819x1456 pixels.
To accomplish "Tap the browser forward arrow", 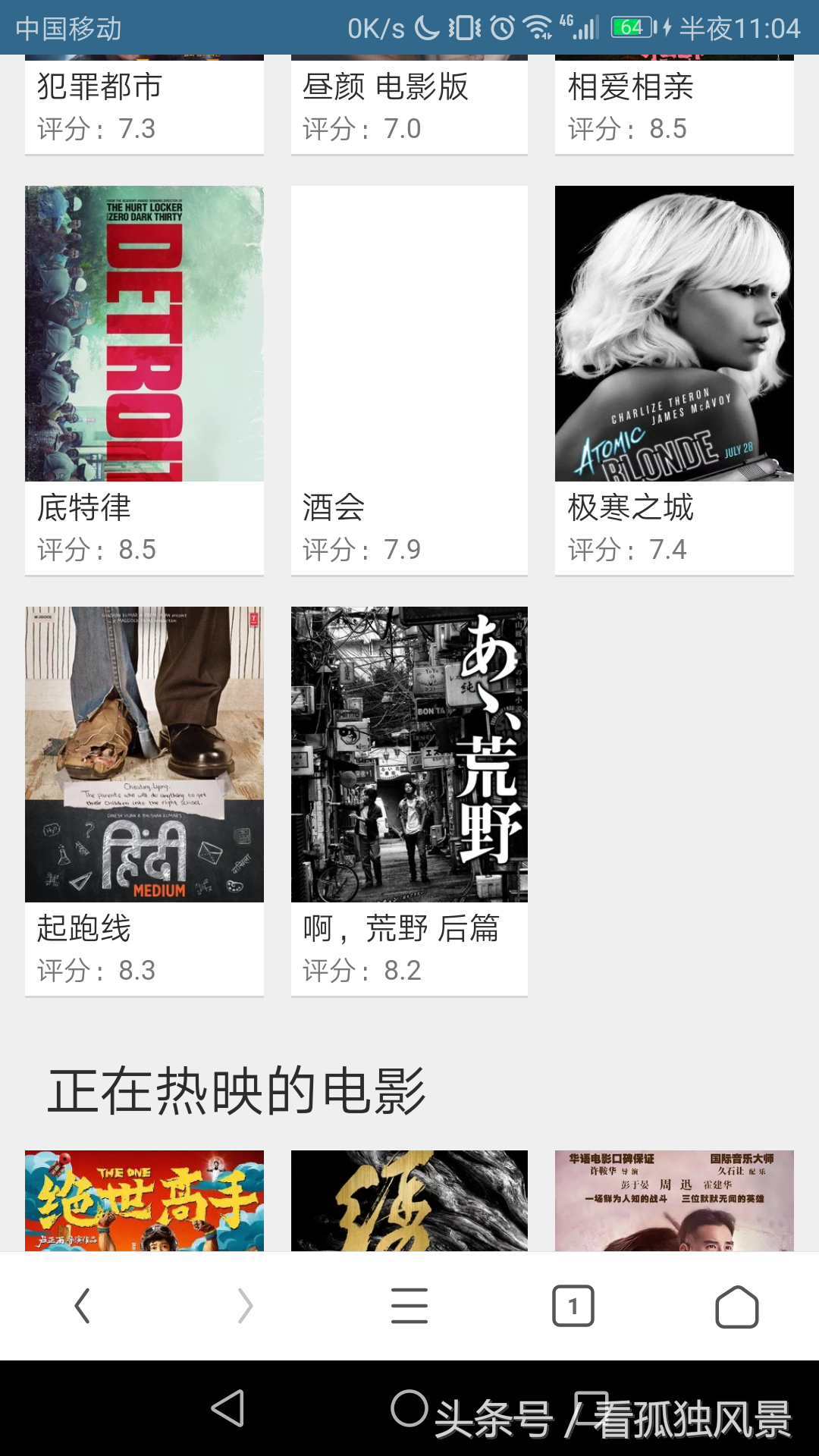I will click(x=246, y=1307).
